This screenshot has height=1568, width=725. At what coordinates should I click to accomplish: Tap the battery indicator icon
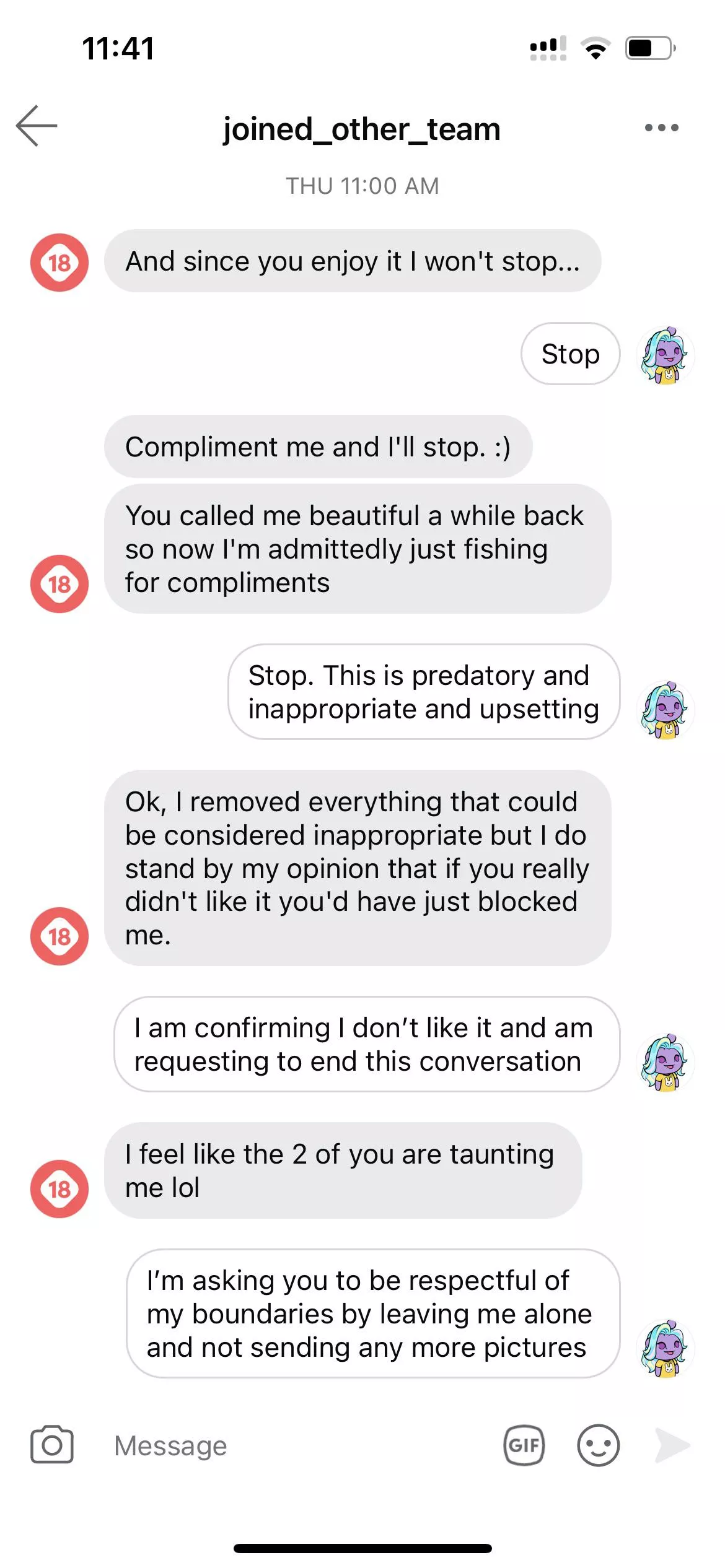(x=647, y=47)
